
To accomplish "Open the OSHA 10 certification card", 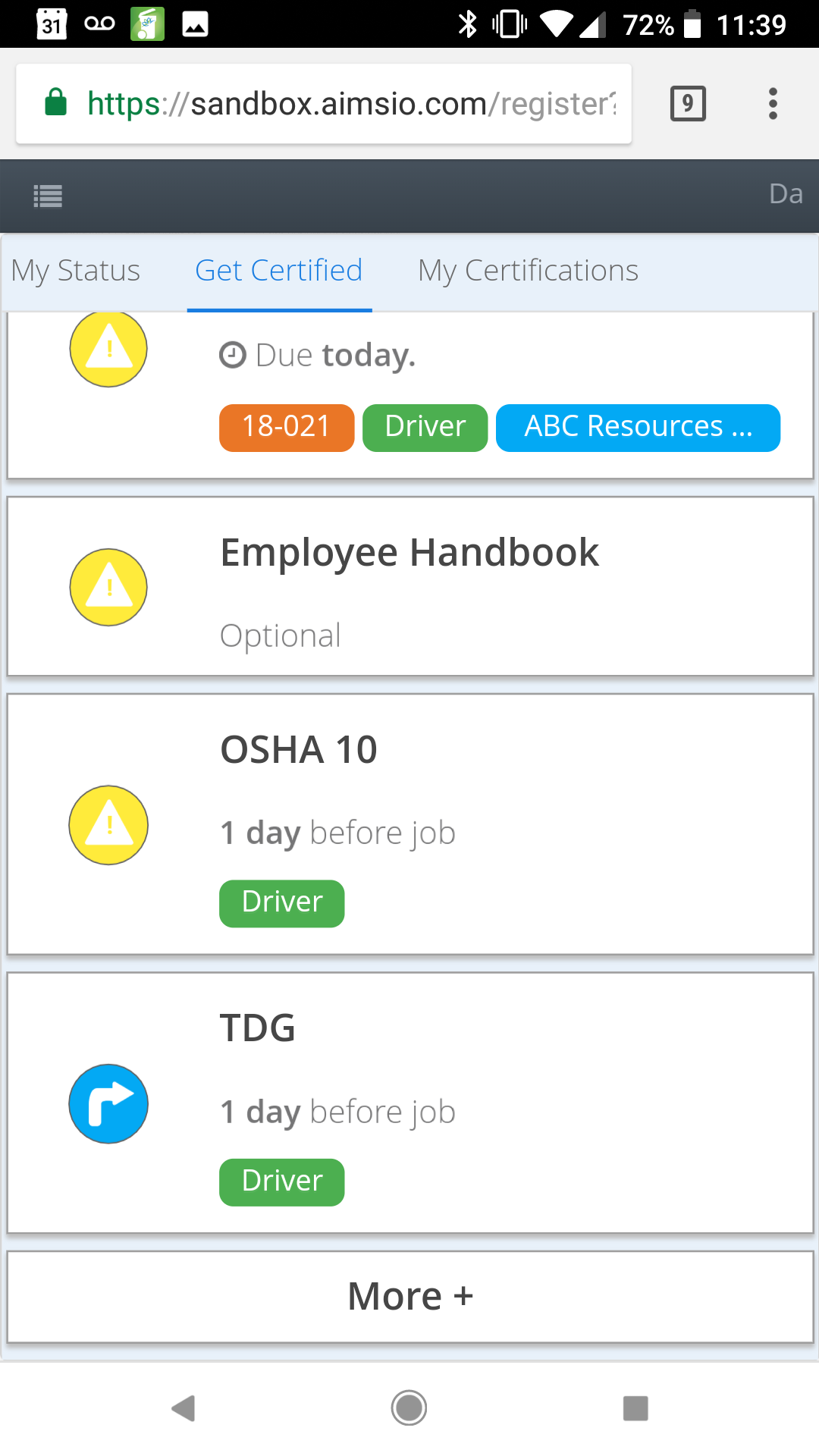I will 410,824.
